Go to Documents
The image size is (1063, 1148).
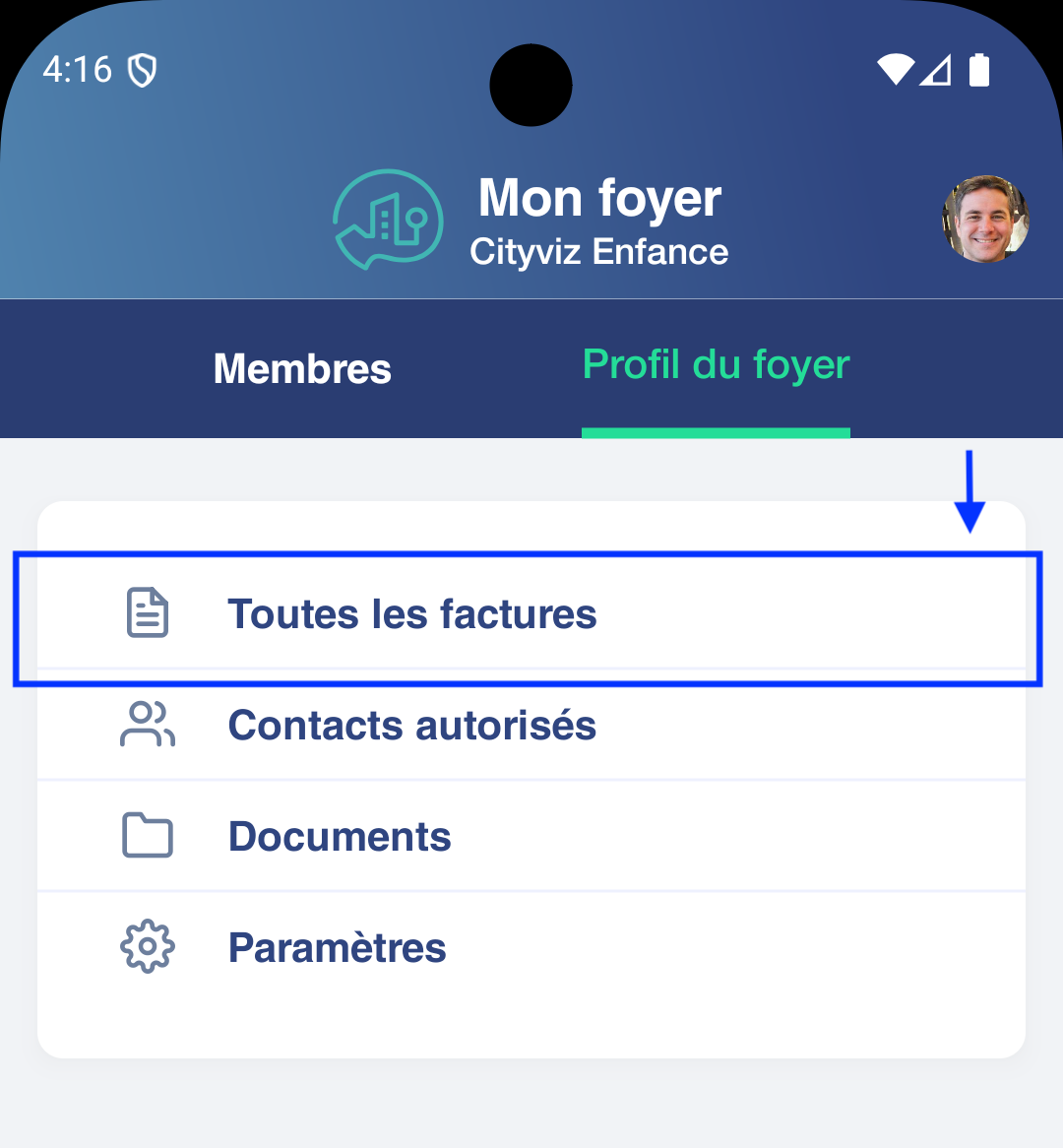click(x=340, y=837)
